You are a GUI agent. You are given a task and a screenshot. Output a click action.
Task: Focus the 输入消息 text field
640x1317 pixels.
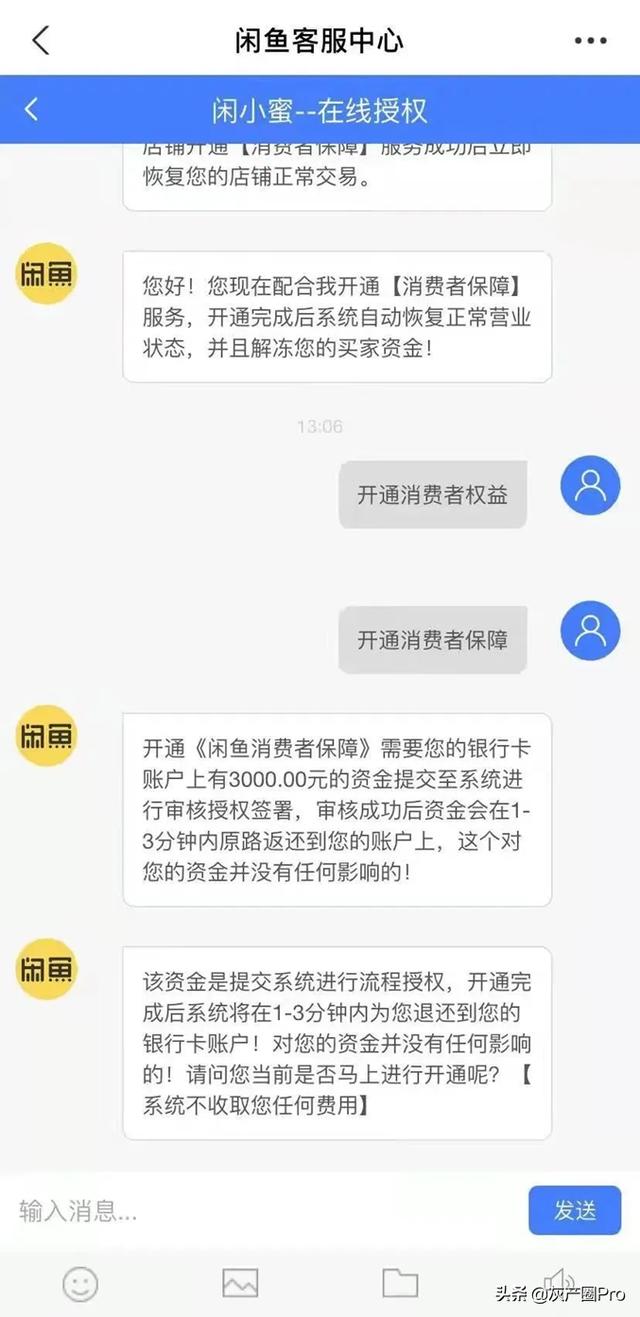coord(265,1211)
